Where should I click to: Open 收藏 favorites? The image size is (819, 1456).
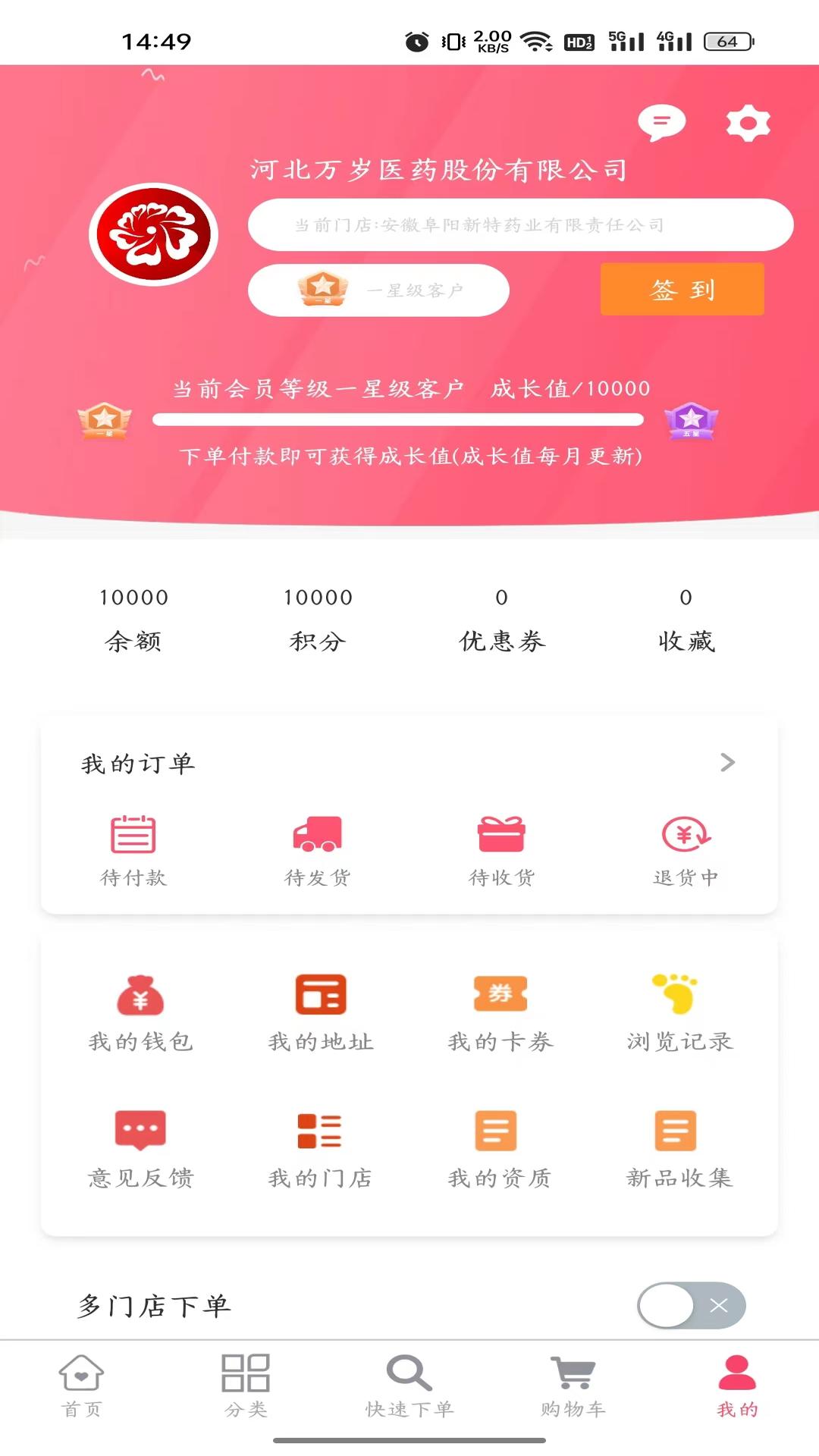686,619
